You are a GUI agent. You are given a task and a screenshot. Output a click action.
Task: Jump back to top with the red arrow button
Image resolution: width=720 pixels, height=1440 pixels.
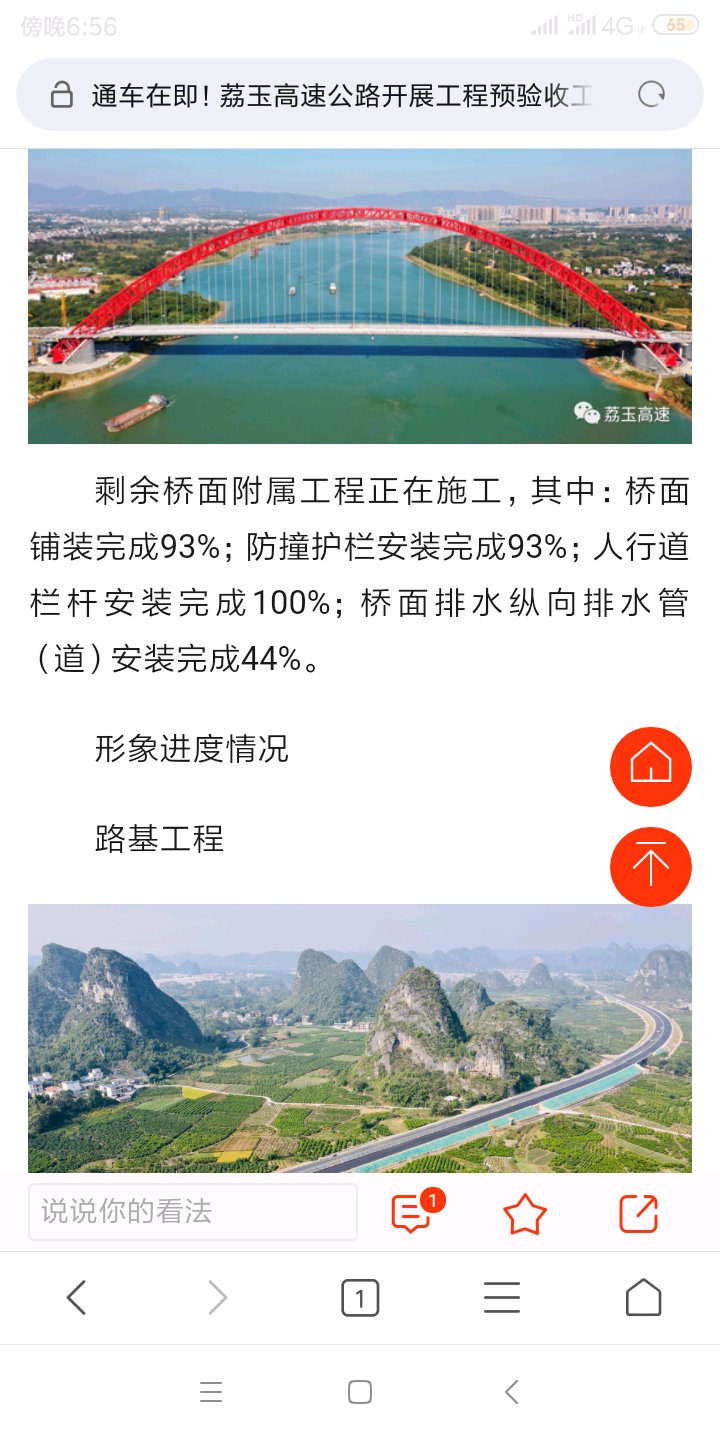tap(651, 866)
